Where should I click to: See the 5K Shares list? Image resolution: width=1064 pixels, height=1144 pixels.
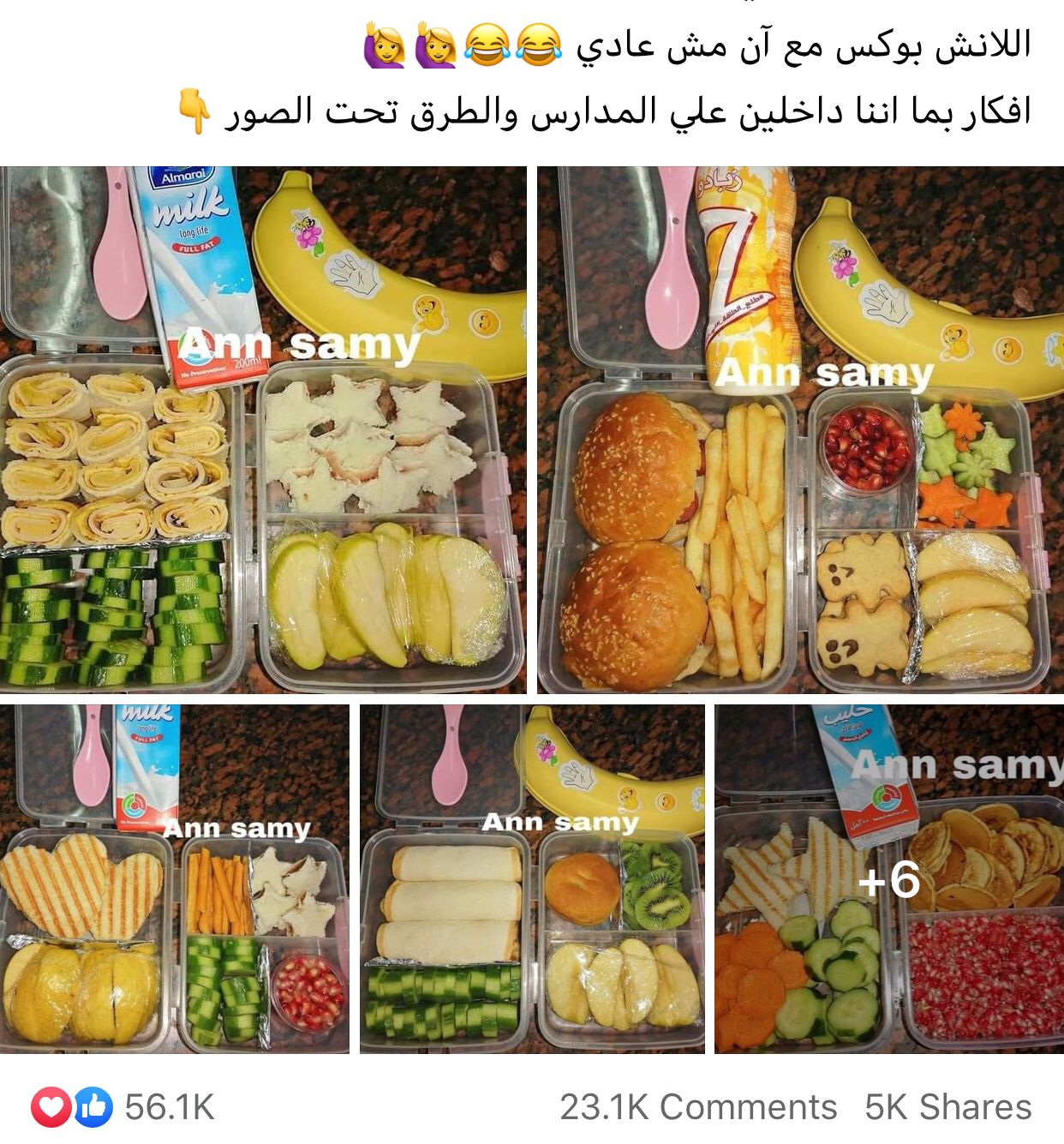[x=947, y=1106]
